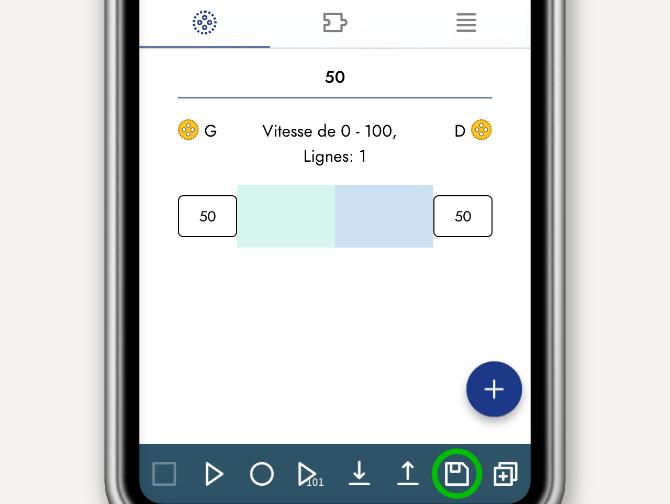The width and height of the screenshot is (670, 504).
Task: Tap the stop square icon
Action: point(164,474)
